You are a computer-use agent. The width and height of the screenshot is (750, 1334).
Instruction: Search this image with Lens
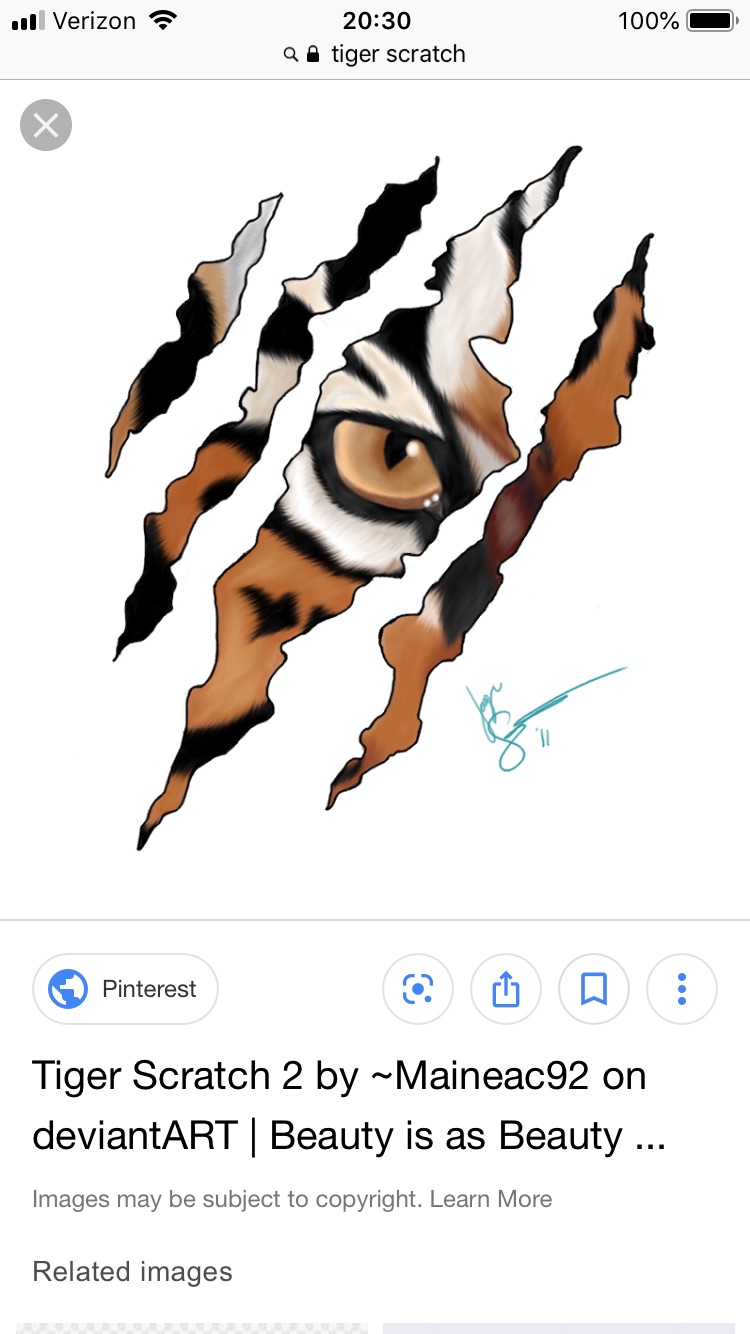coord(418,989)
